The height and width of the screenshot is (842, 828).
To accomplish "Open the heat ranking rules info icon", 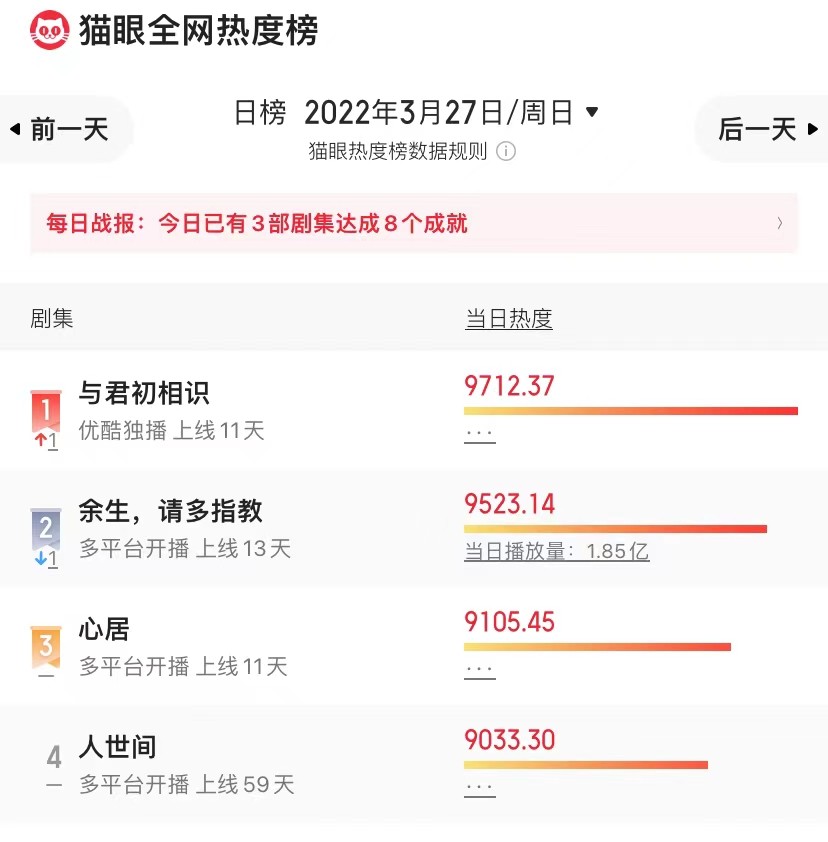I will pos(507,152).
